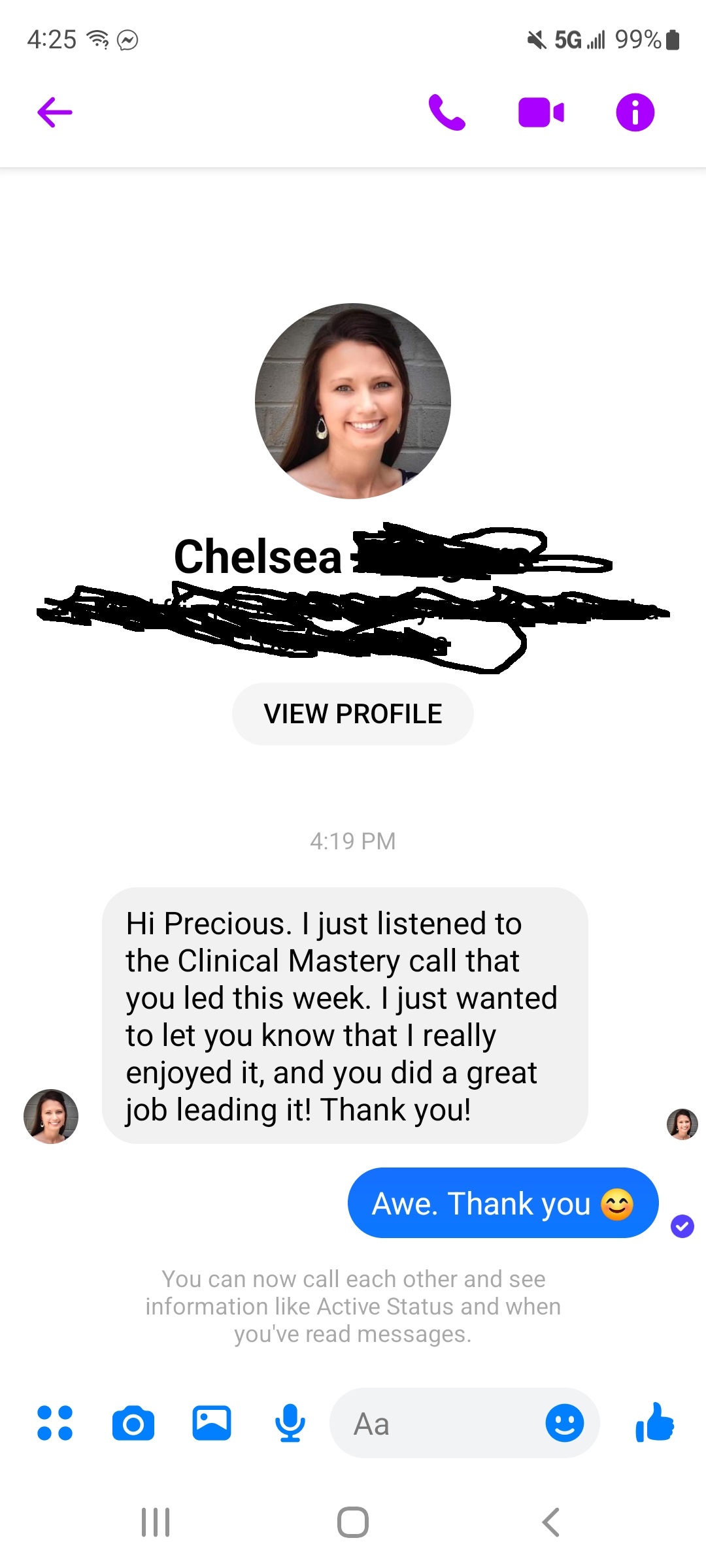The height and width of the screenshot is (1568, 706).
Task: Open the photo gallery picker
Action: 212,1423
